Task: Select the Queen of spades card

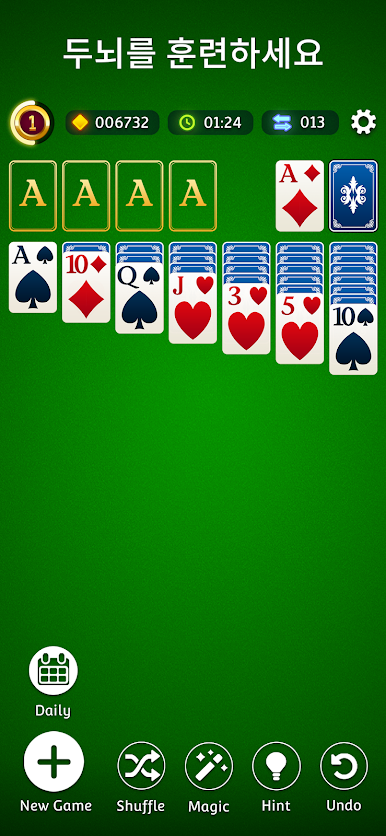Action: click(x=140, y=298)
